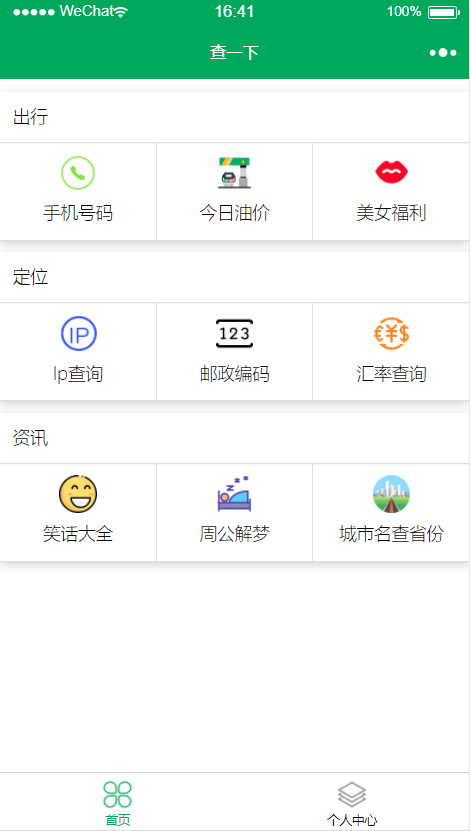470x831 pixels.
Task: Open 周公解梦 dream interpretation
Action: (234, 512)
